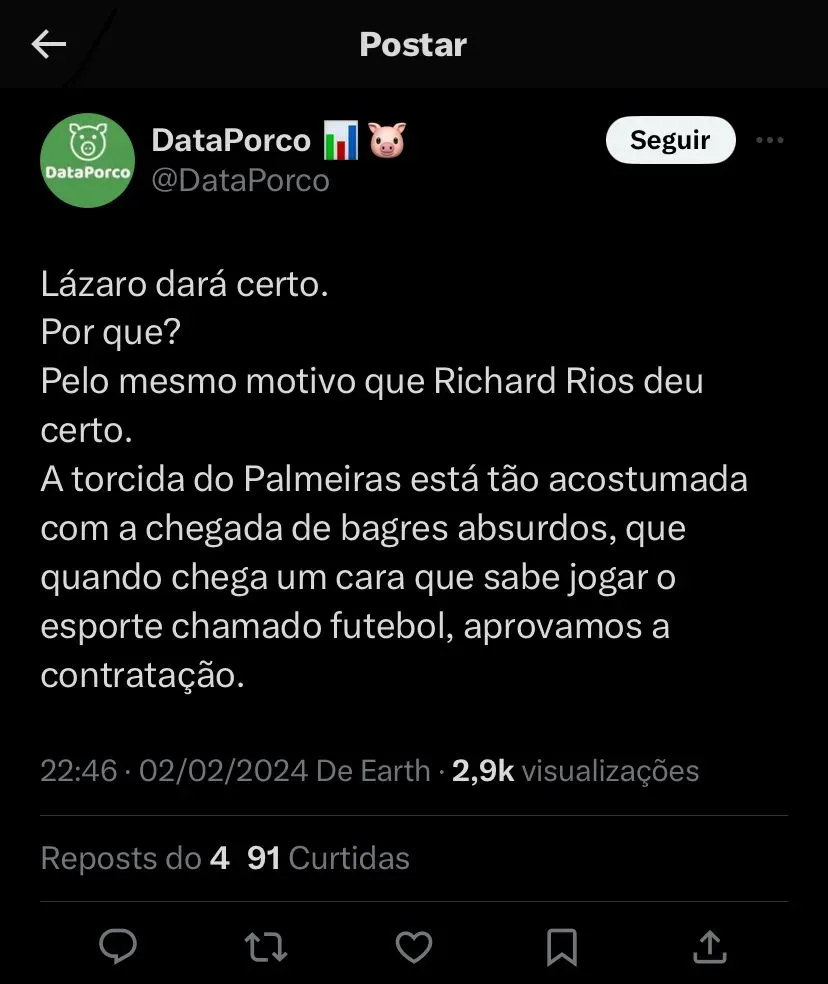Viewport: 828px width, 984px height.
Task: Go back using the arrow icon
Action: click(x=48, y=44)
